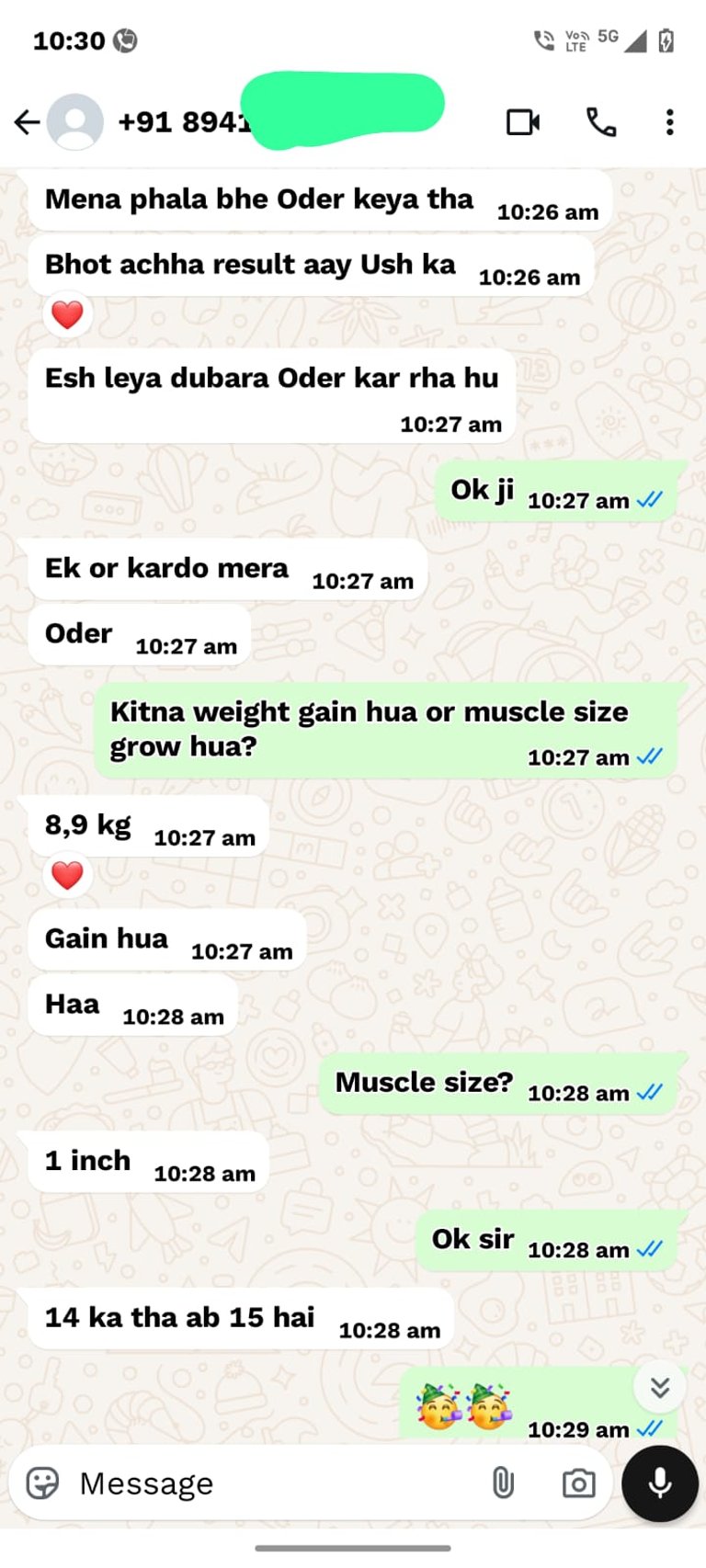Go back to the chat list

(27, 121)
